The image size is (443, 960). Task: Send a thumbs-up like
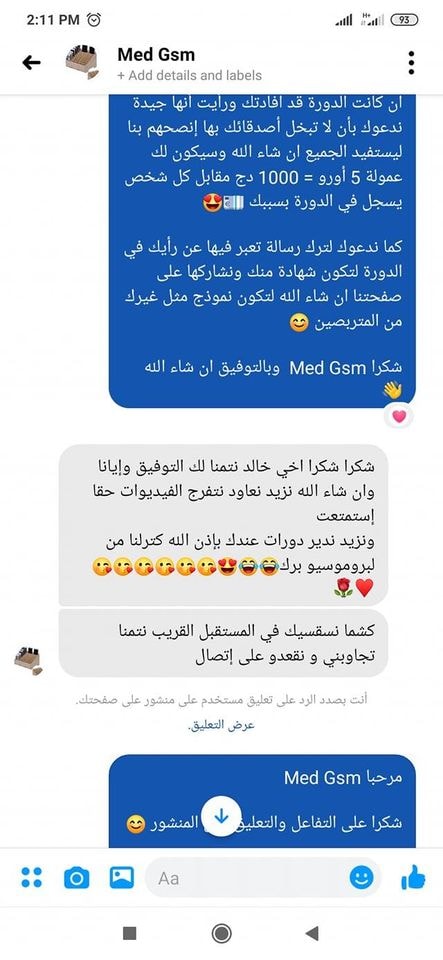(x=413, y=877)
